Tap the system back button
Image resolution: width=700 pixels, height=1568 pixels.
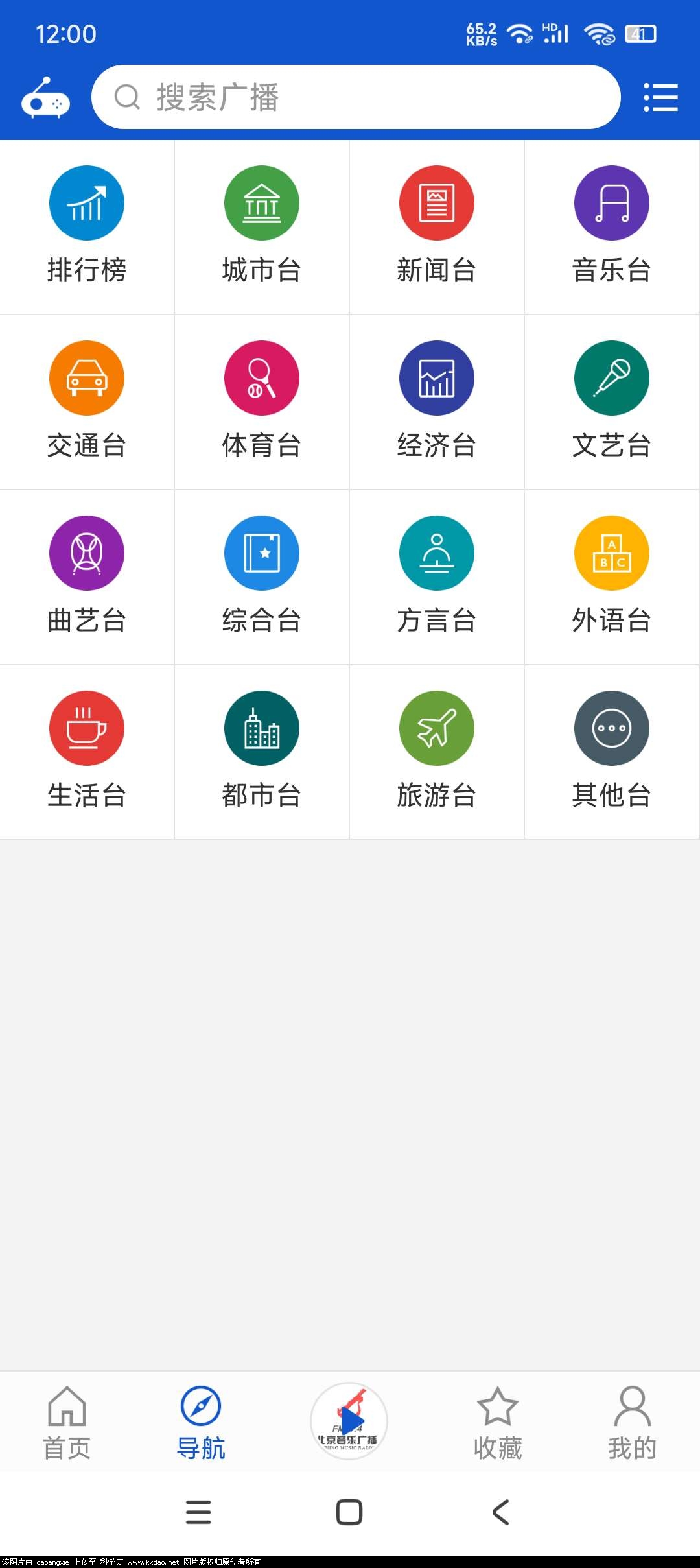coord(501,1512)
